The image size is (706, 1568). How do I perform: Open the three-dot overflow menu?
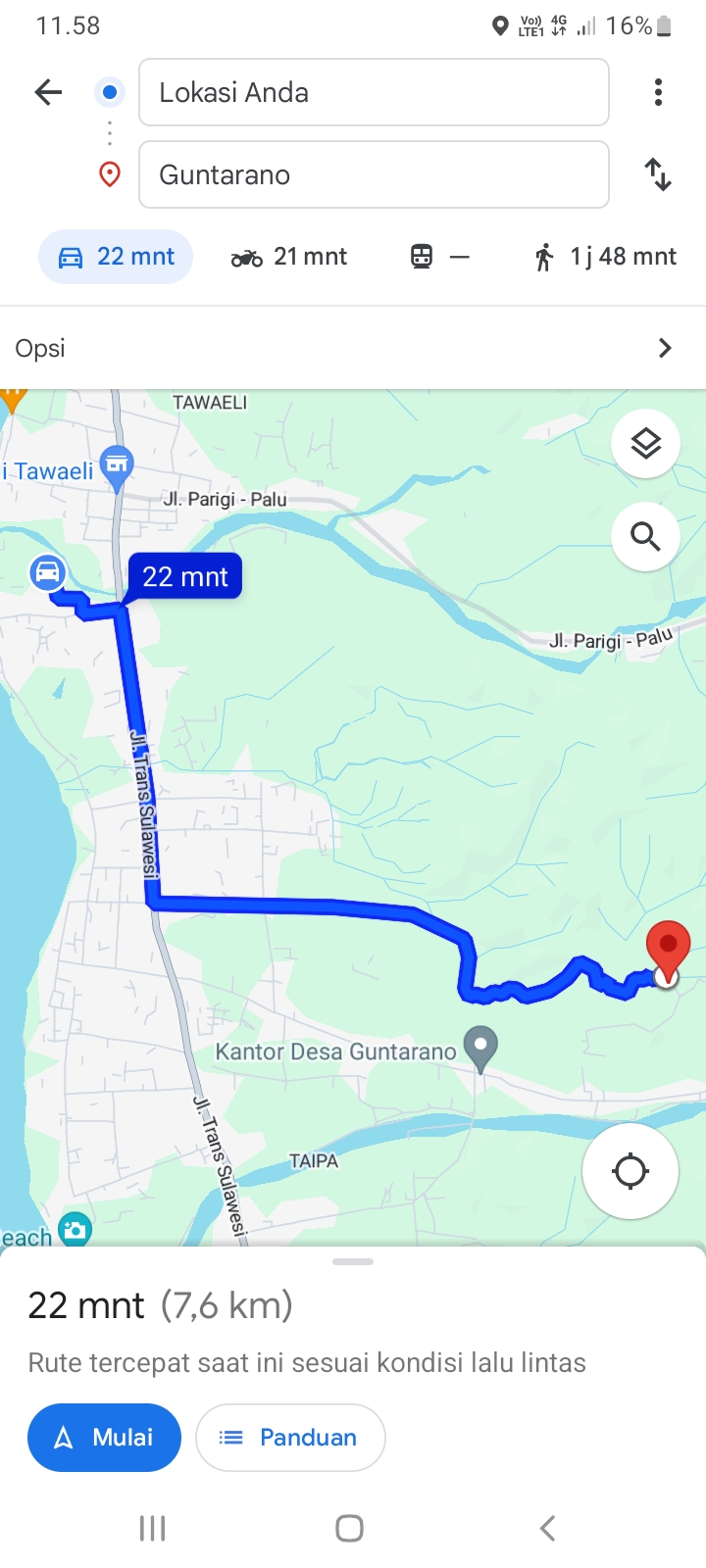click(x=658, y=92)
